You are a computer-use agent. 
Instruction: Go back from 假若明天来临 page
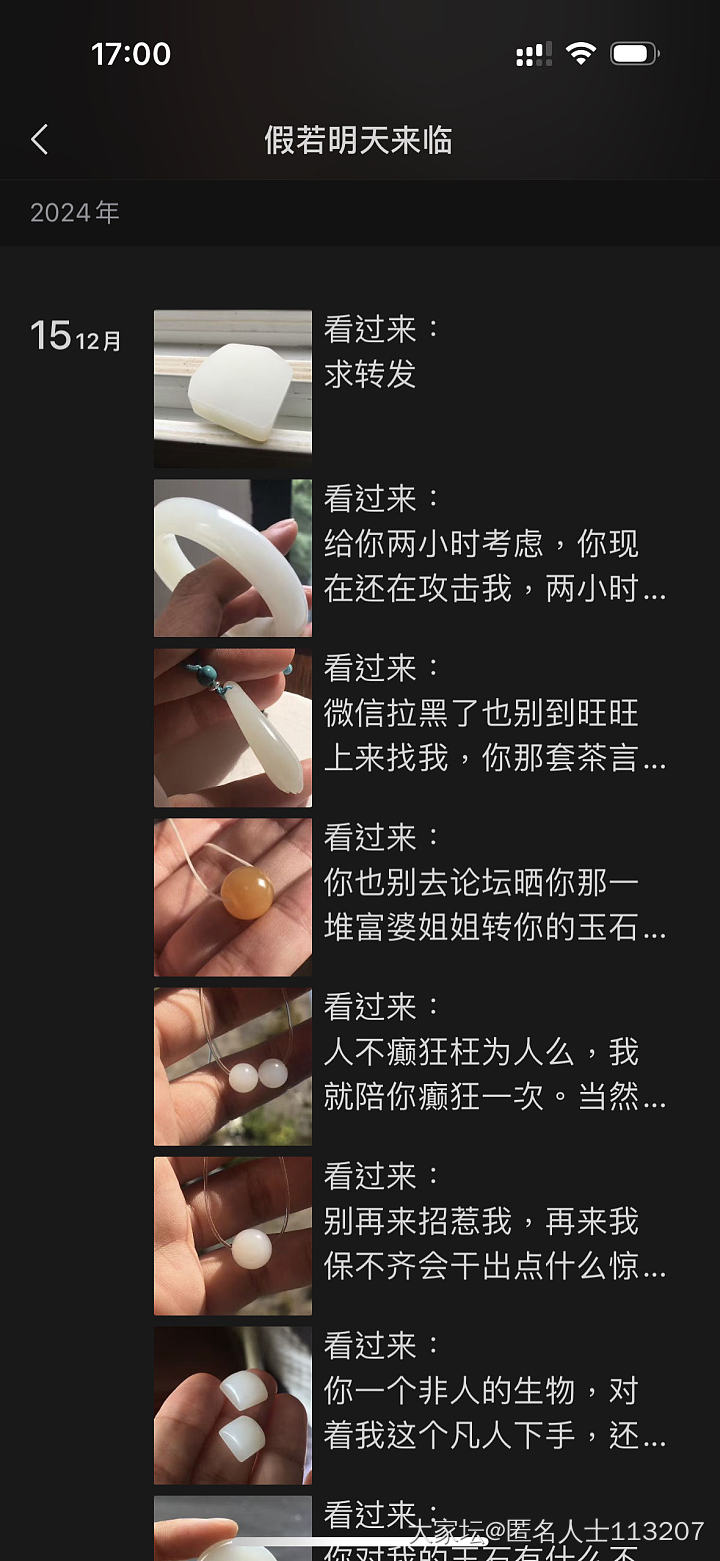coord(40,140)
